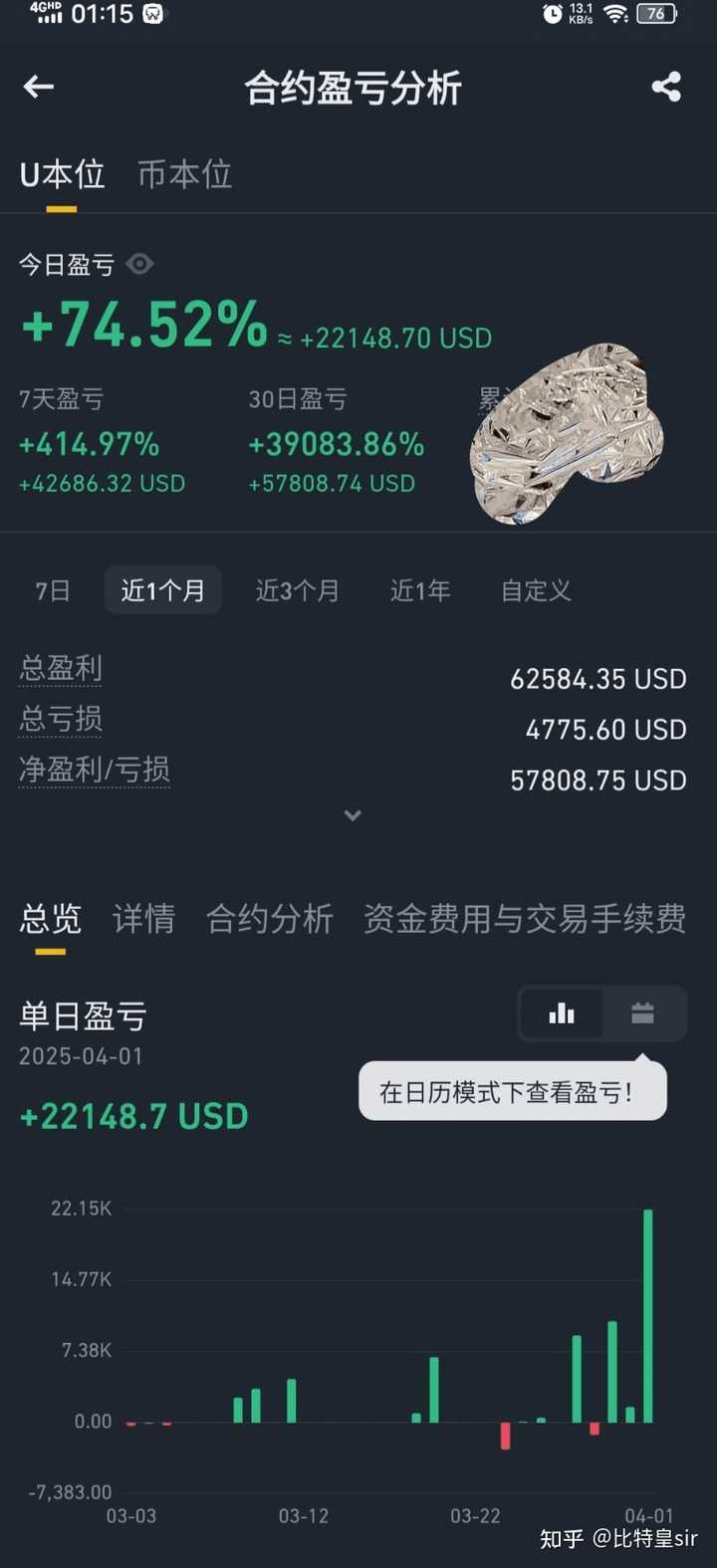The image size is (717, 1568).
Task: Expand the summary with the downward chevron
Action: pos(352,814)
